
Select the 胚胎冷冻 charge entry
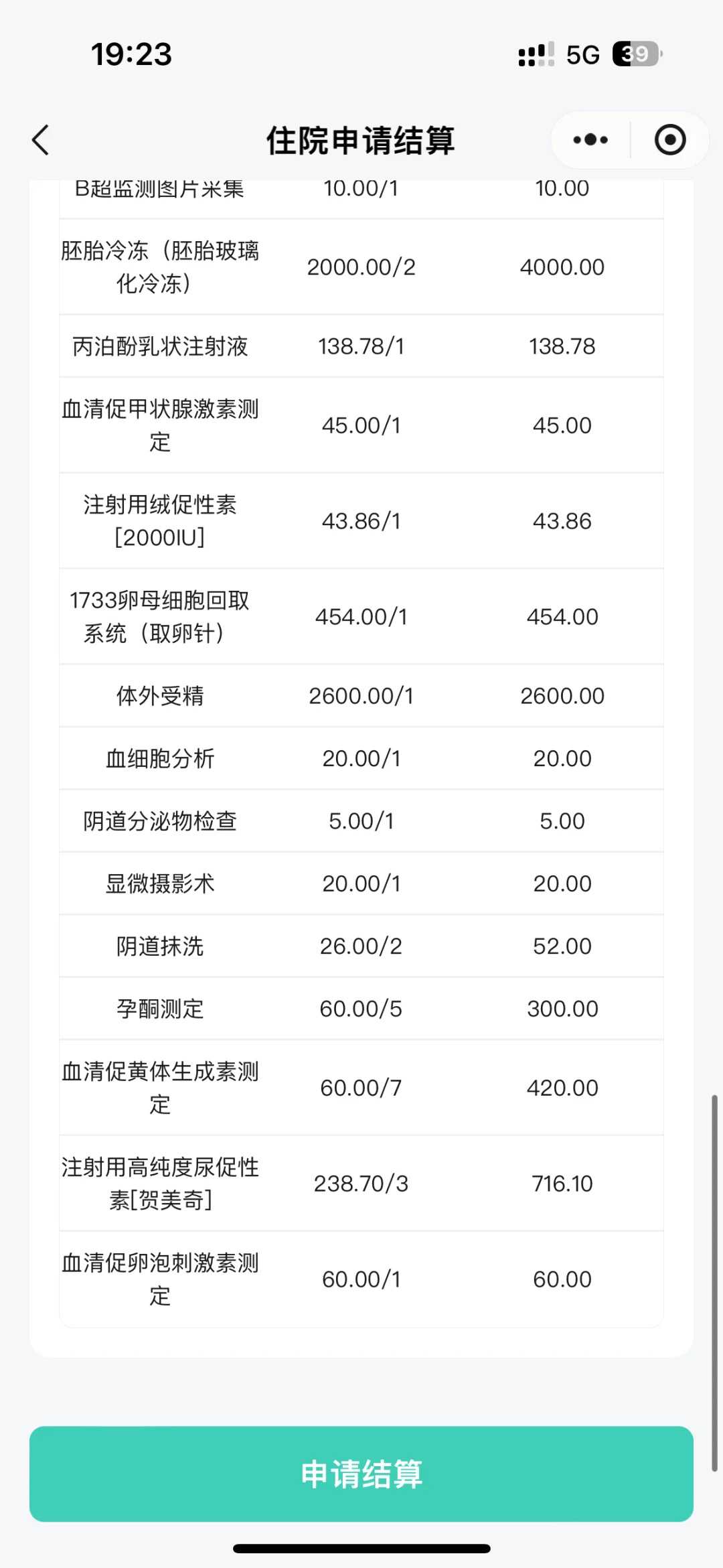point(361,266)
